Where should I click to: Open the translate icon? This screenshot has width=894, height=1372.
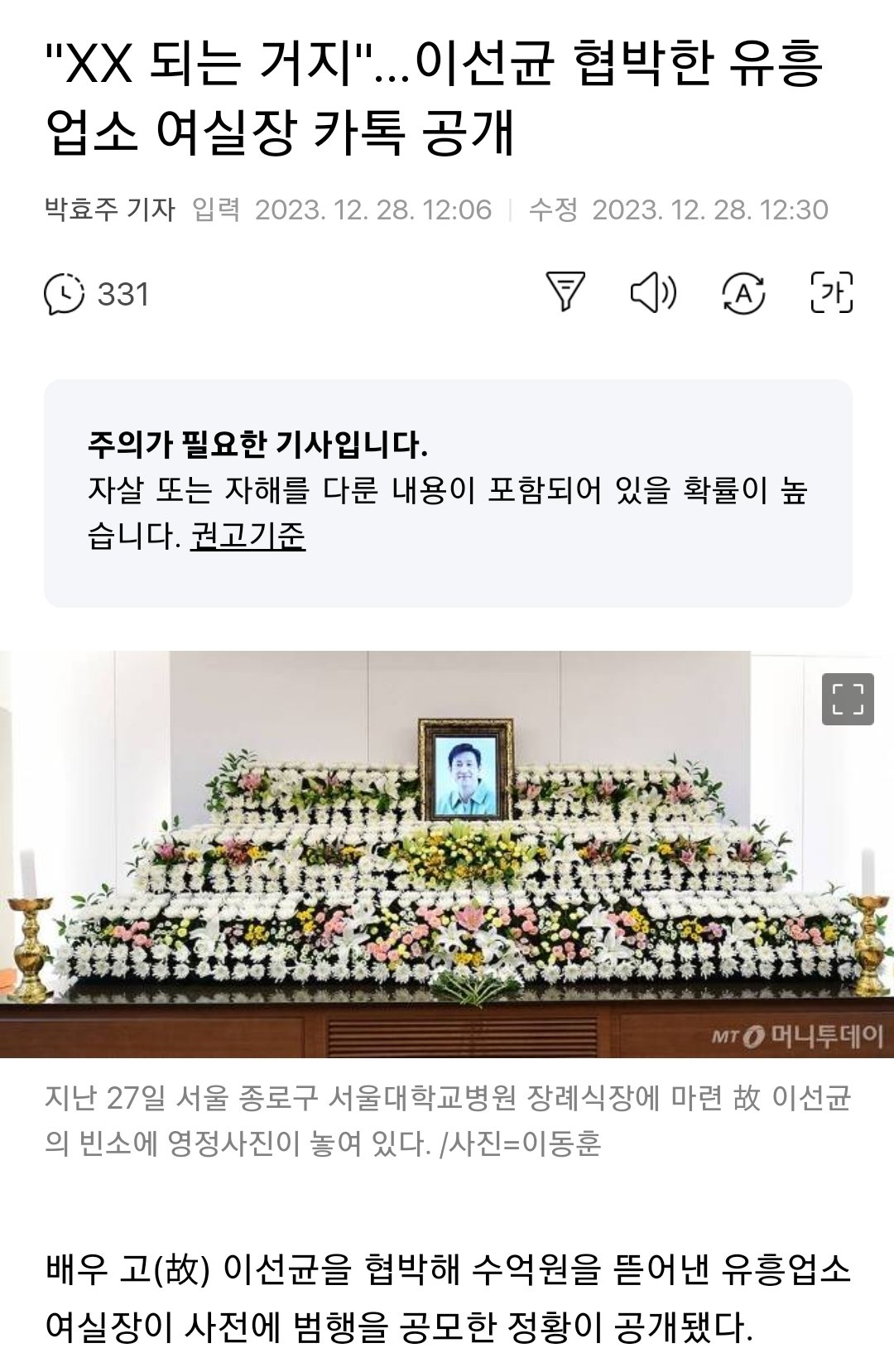pos(743,293)
